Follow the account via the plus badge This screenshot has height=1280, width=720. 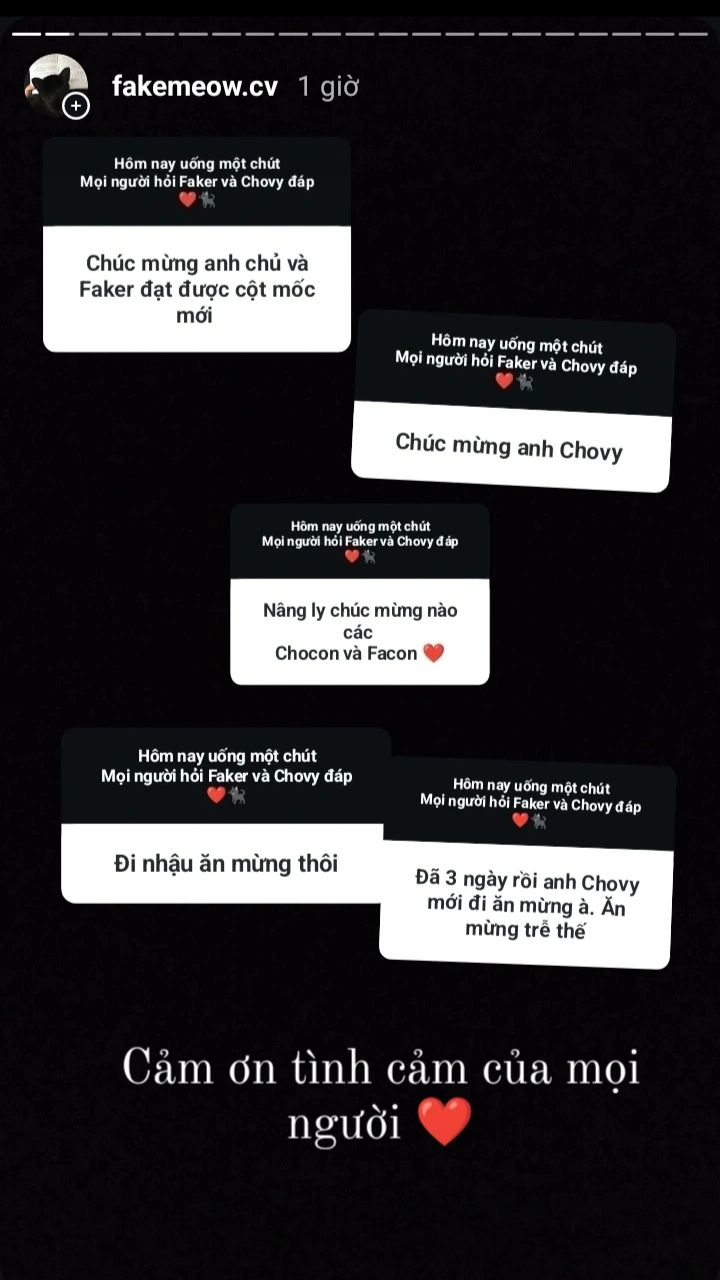[x=76, y=106]
